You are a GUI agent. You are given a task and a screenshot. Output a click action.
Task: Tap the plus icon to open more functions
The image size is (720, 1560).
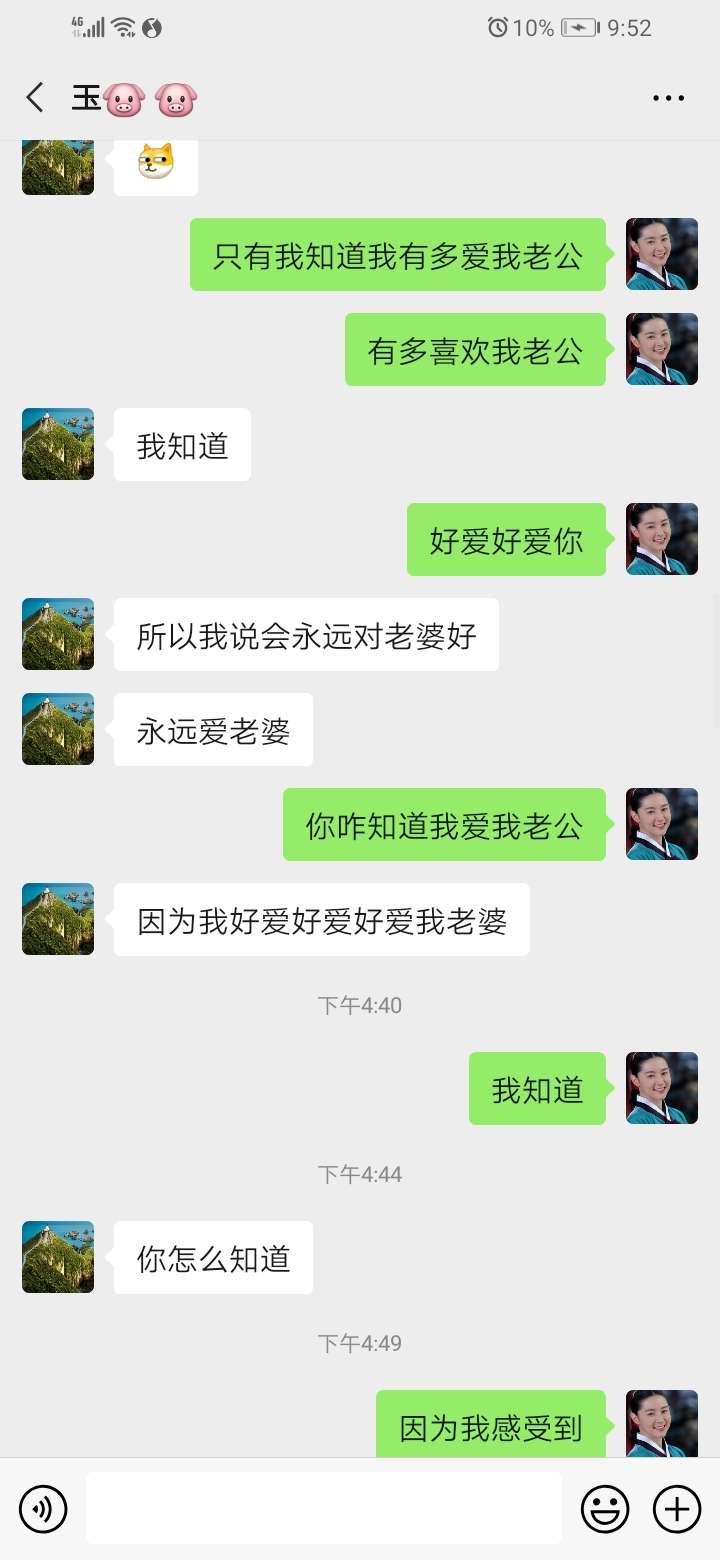pyautogui.click(x=677, y=1508)
